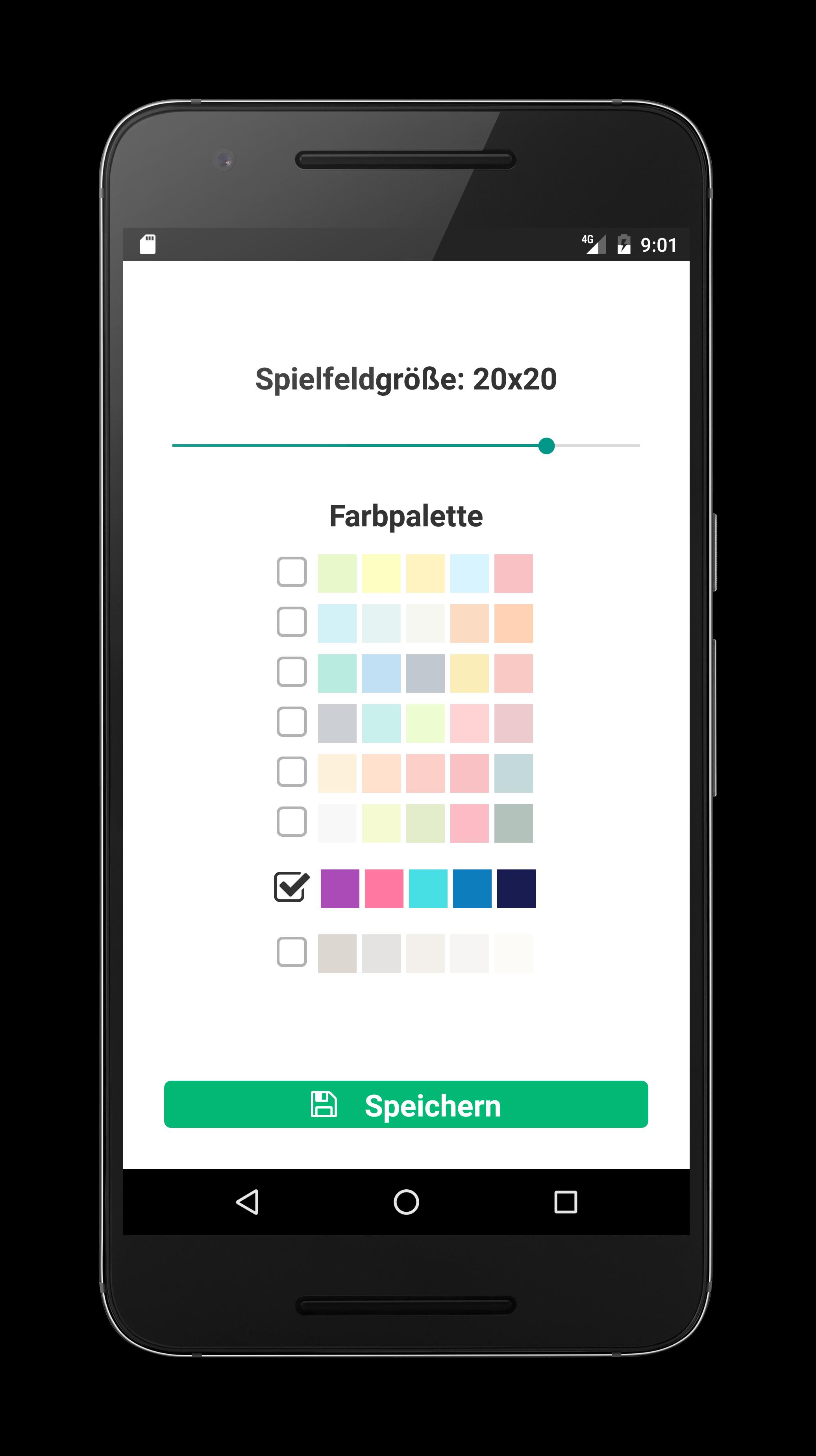Select the palette starting with pale green
The image size is (816, 1456).
click(x=292, y=572)
